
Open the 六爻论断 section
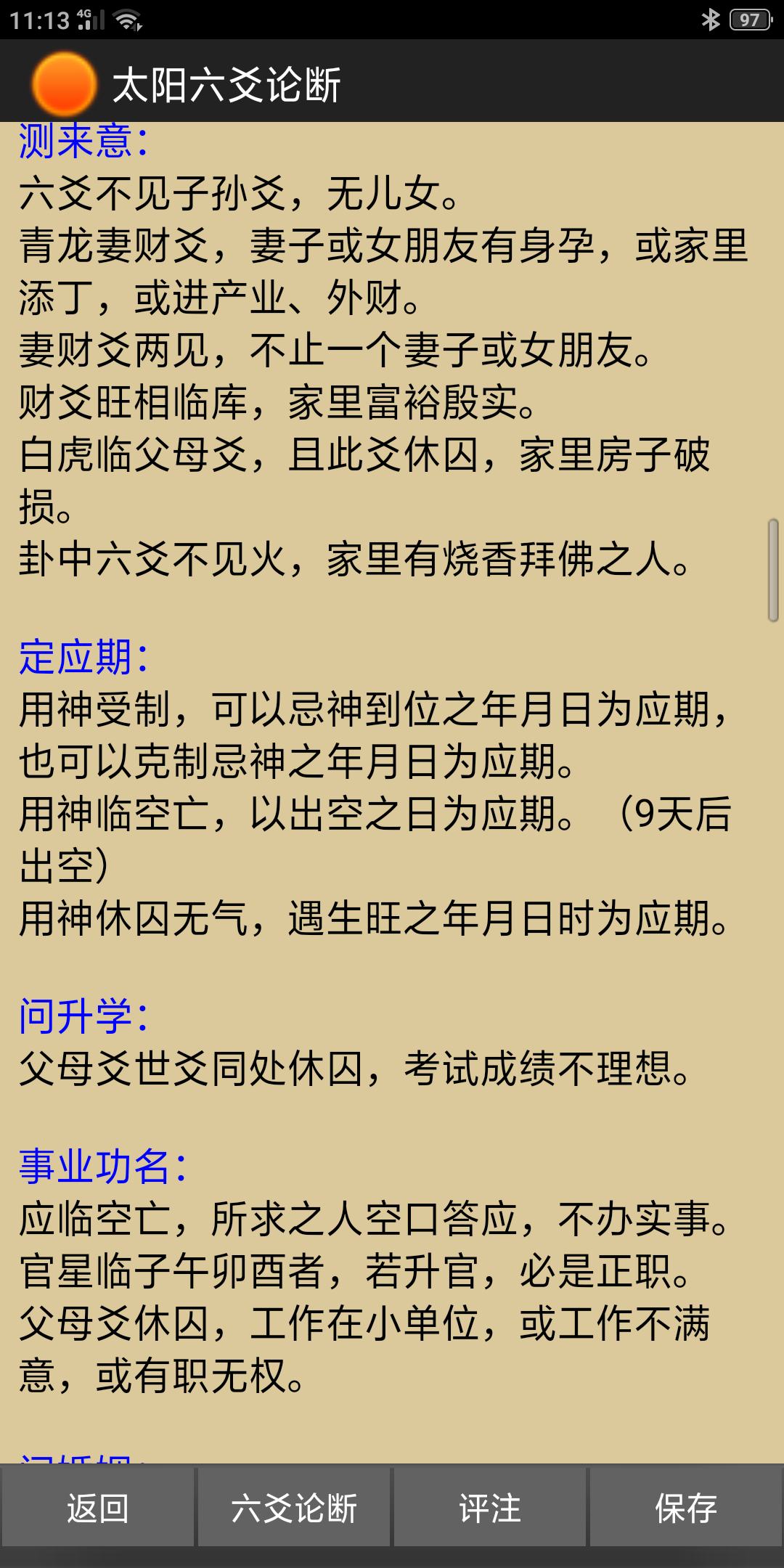pos(294,1508)
